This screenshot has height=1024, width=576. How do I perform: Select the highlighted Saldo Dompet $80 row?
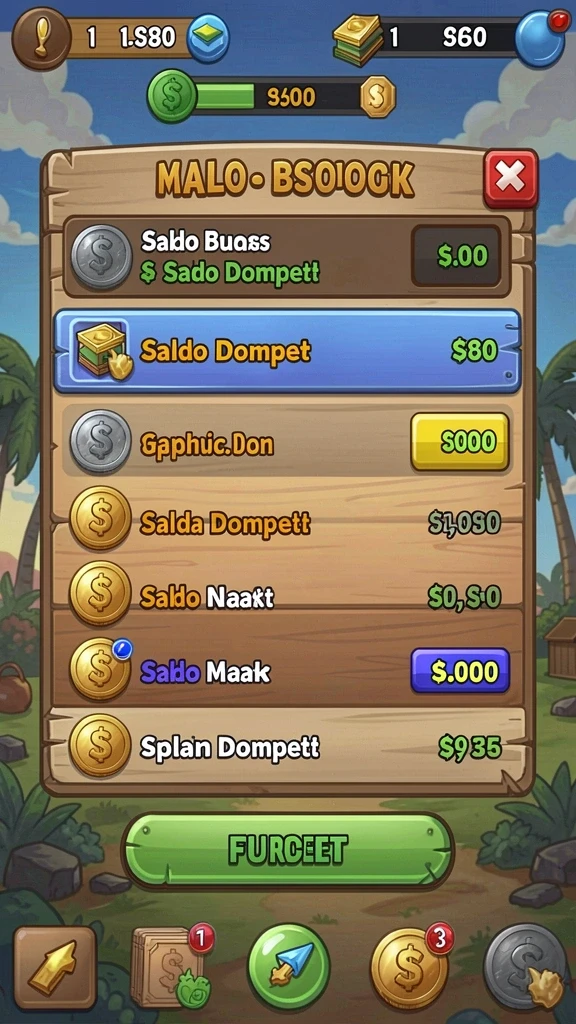[x=287, y=351]
